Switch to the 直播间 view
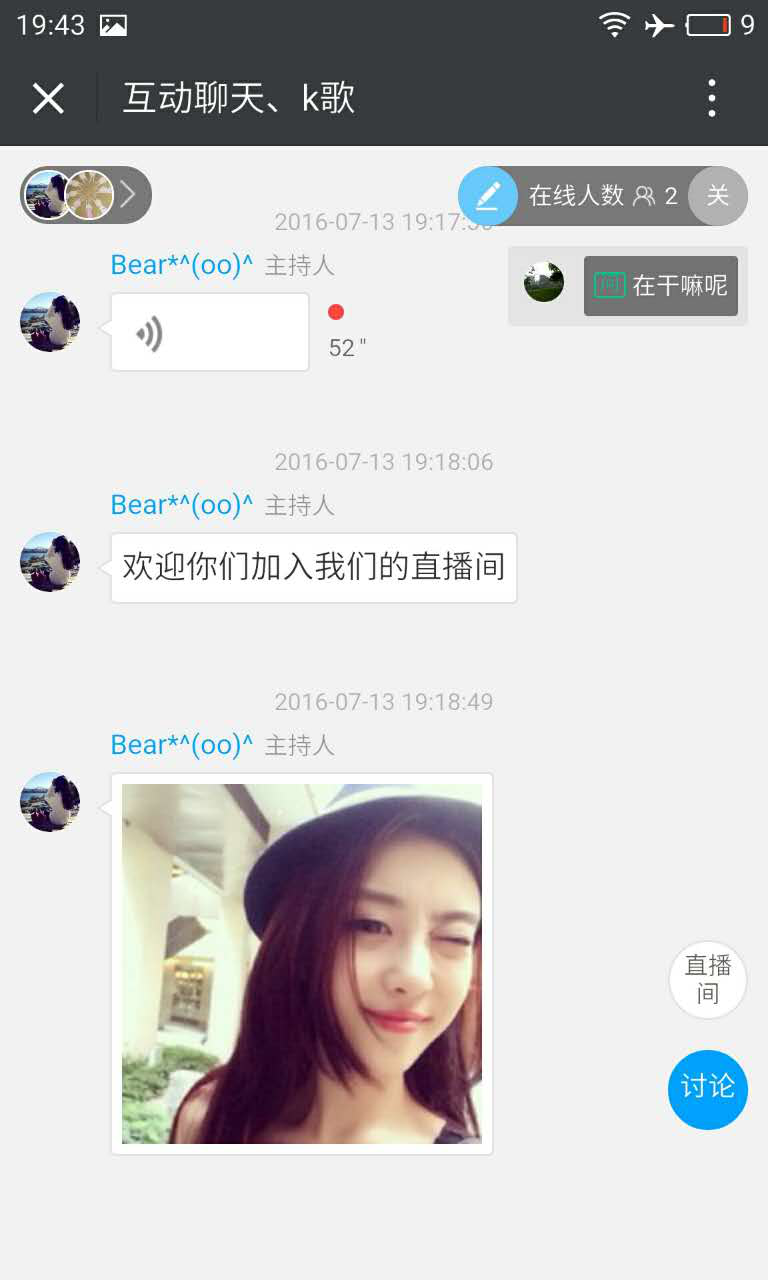Screen dimensions: 768x1280 (708, 980)
